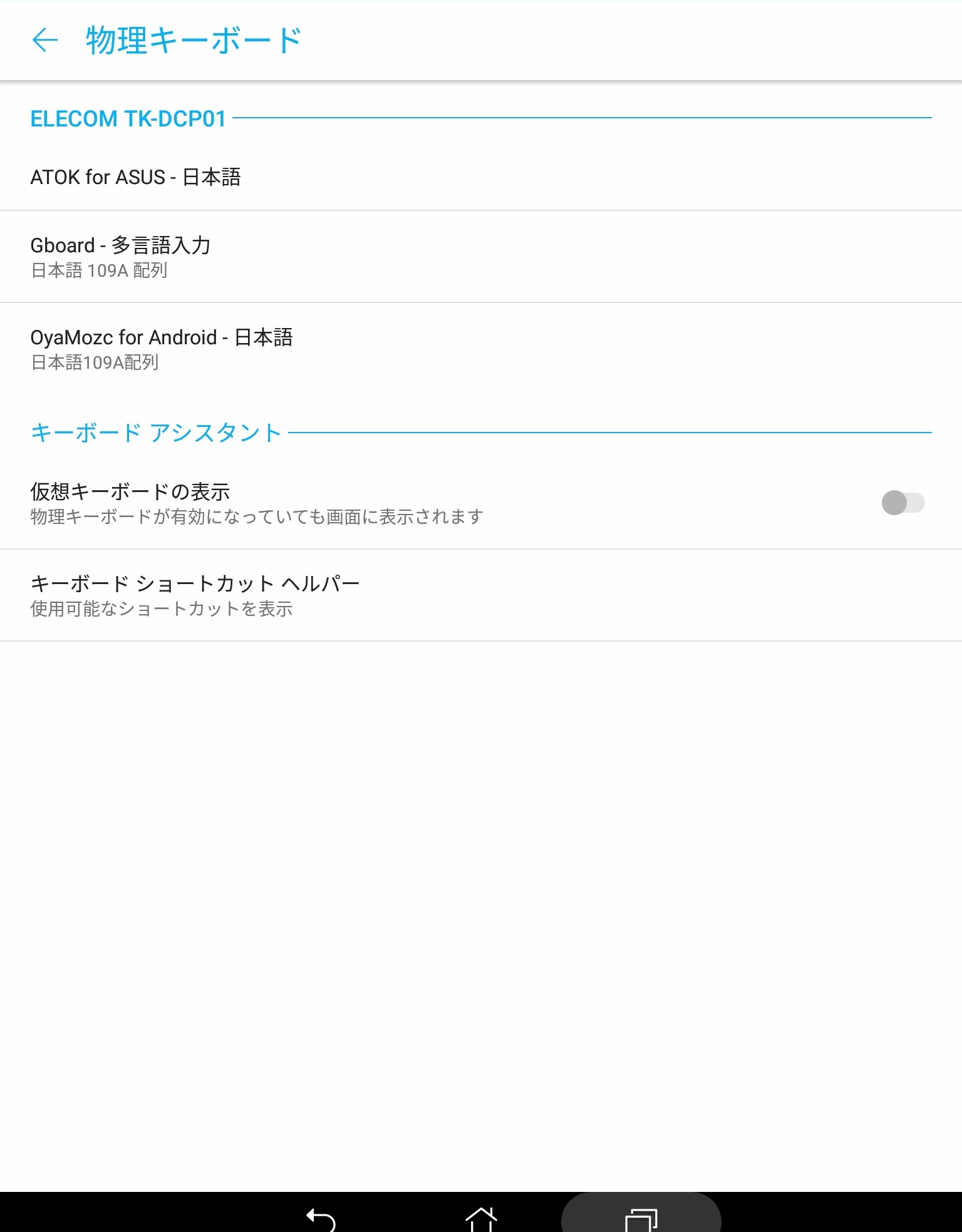Go back from 物理キーボード settings
The width and height of the screenshot is (962, 1232).
44,40
